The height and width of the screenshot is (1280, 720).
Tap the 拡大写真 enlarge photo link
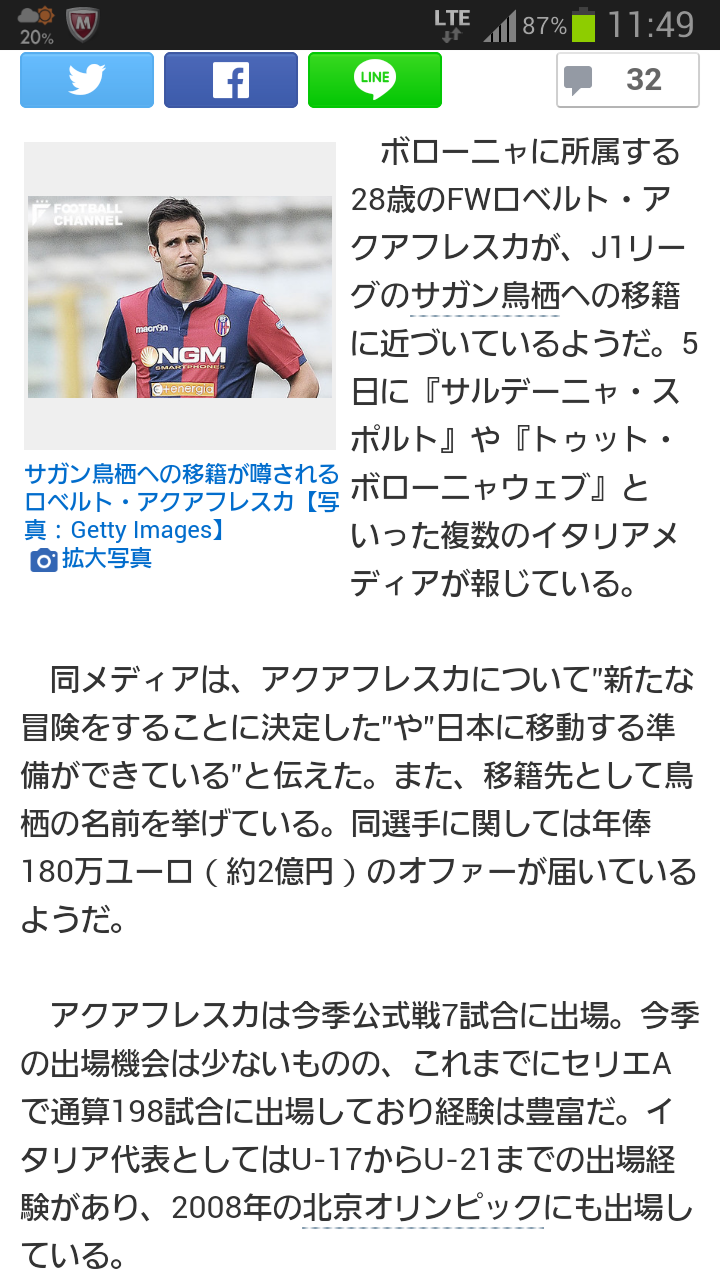click(91, 558)
